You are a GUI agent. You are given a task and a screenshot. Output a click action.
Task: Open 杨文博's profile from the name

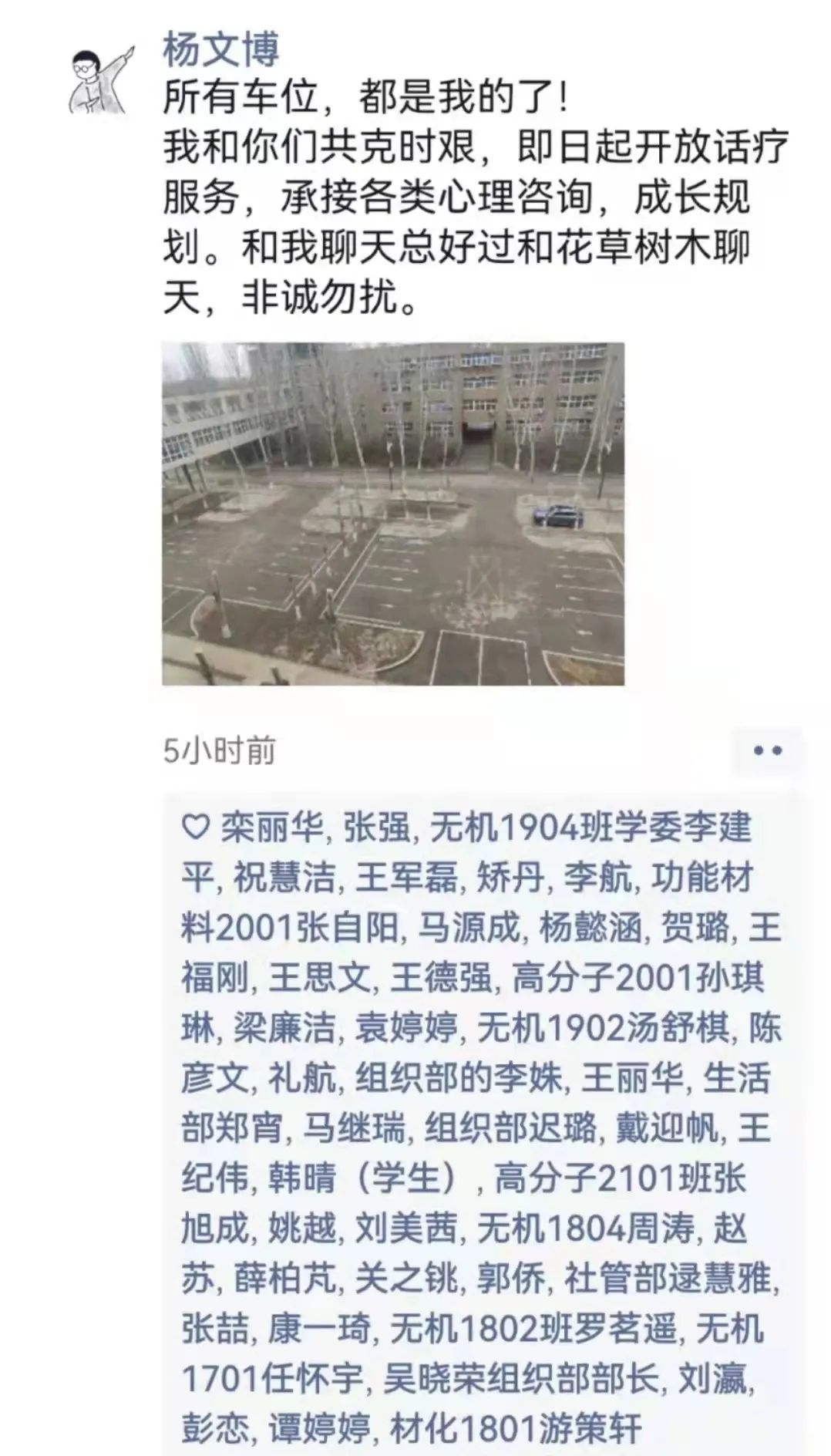pos(221,50)
